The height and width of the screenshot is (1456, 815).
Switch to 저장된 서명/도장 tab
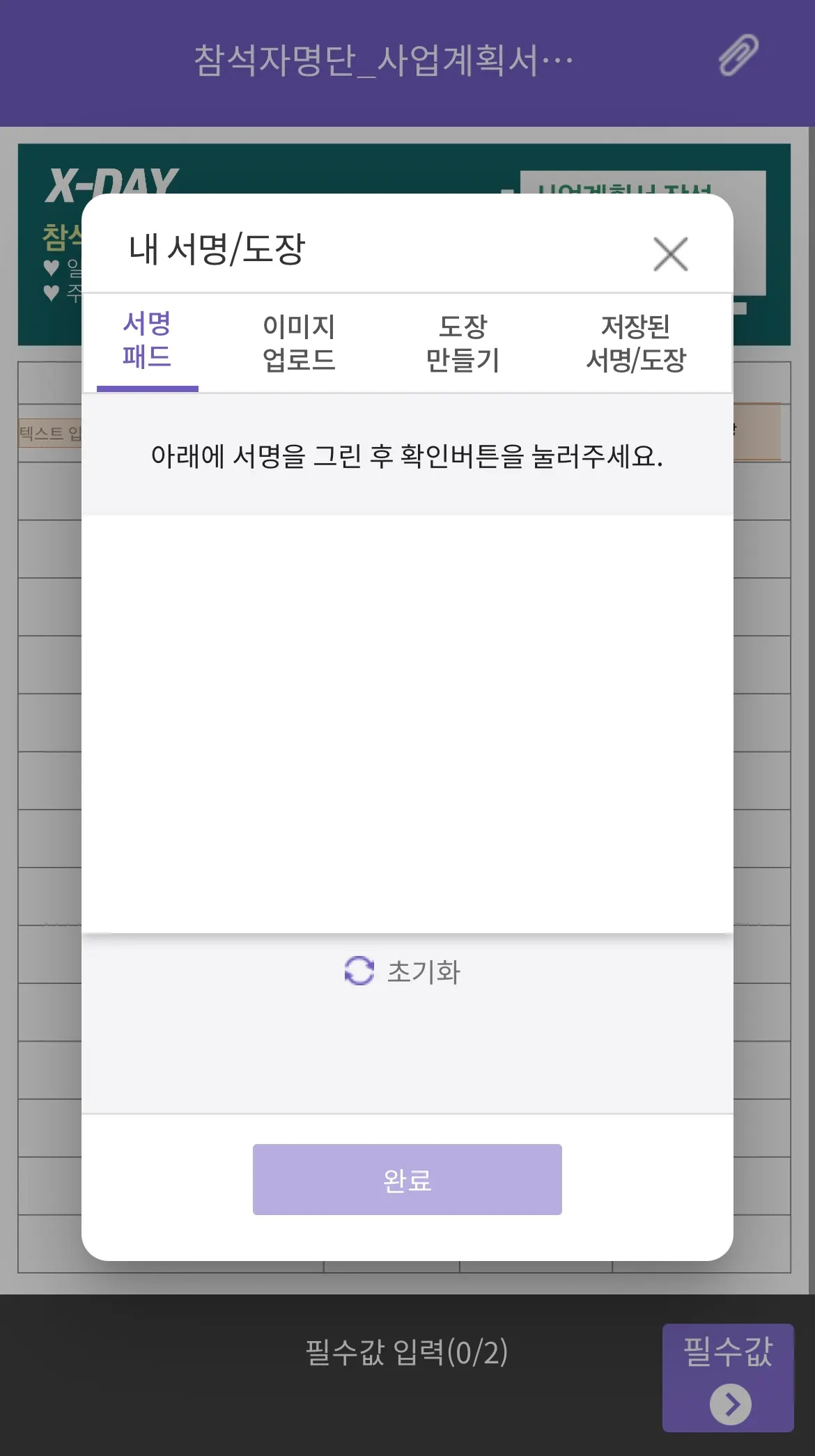[635, 343]
